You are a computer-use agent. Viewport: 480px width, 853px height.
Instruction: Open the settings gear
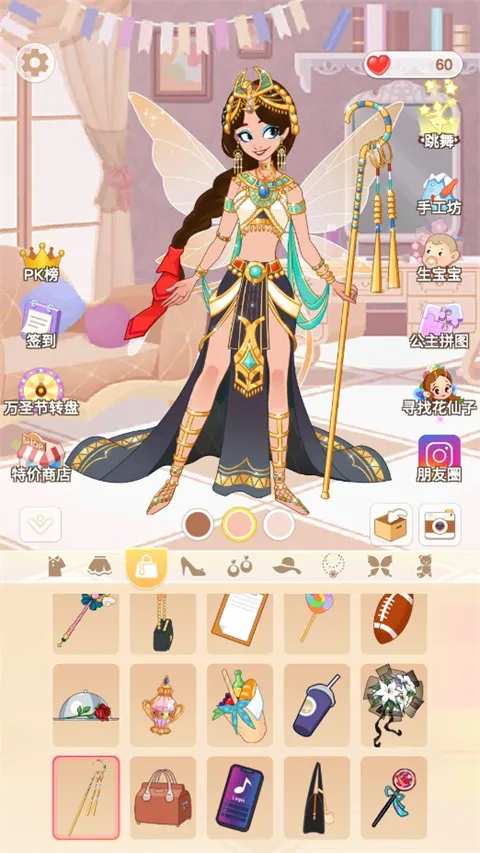tap(35, 63)
